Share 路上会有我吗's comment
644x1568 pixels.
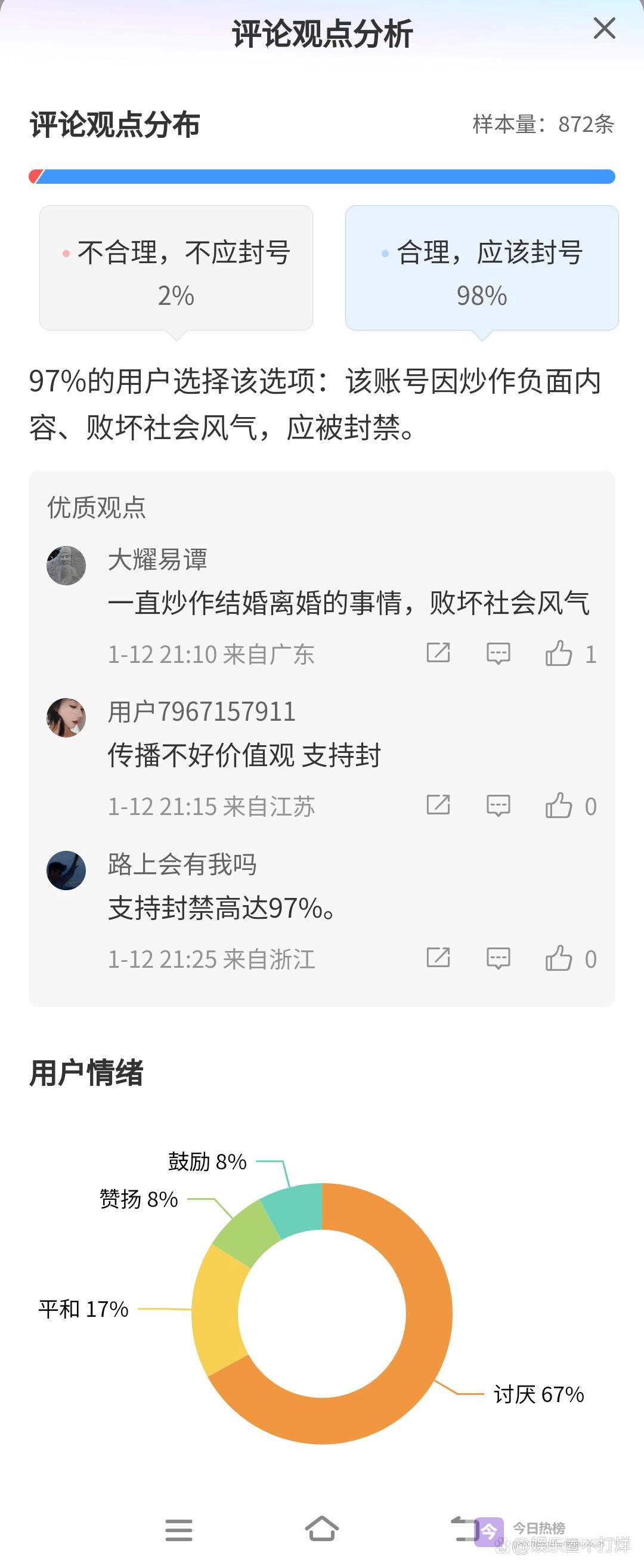click(438, 958)
